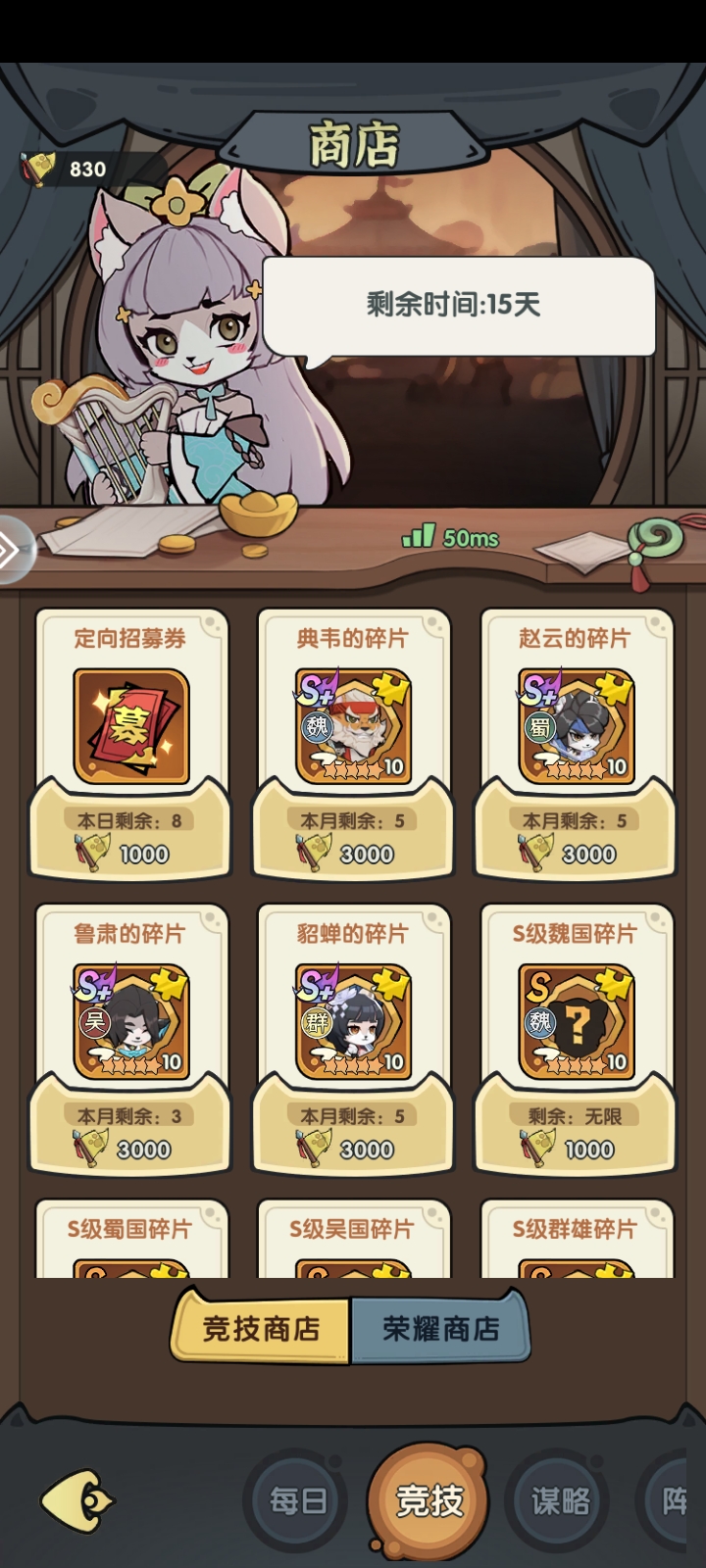
Task: Expand the side panel arrow handle
Action: click(12, 551)
